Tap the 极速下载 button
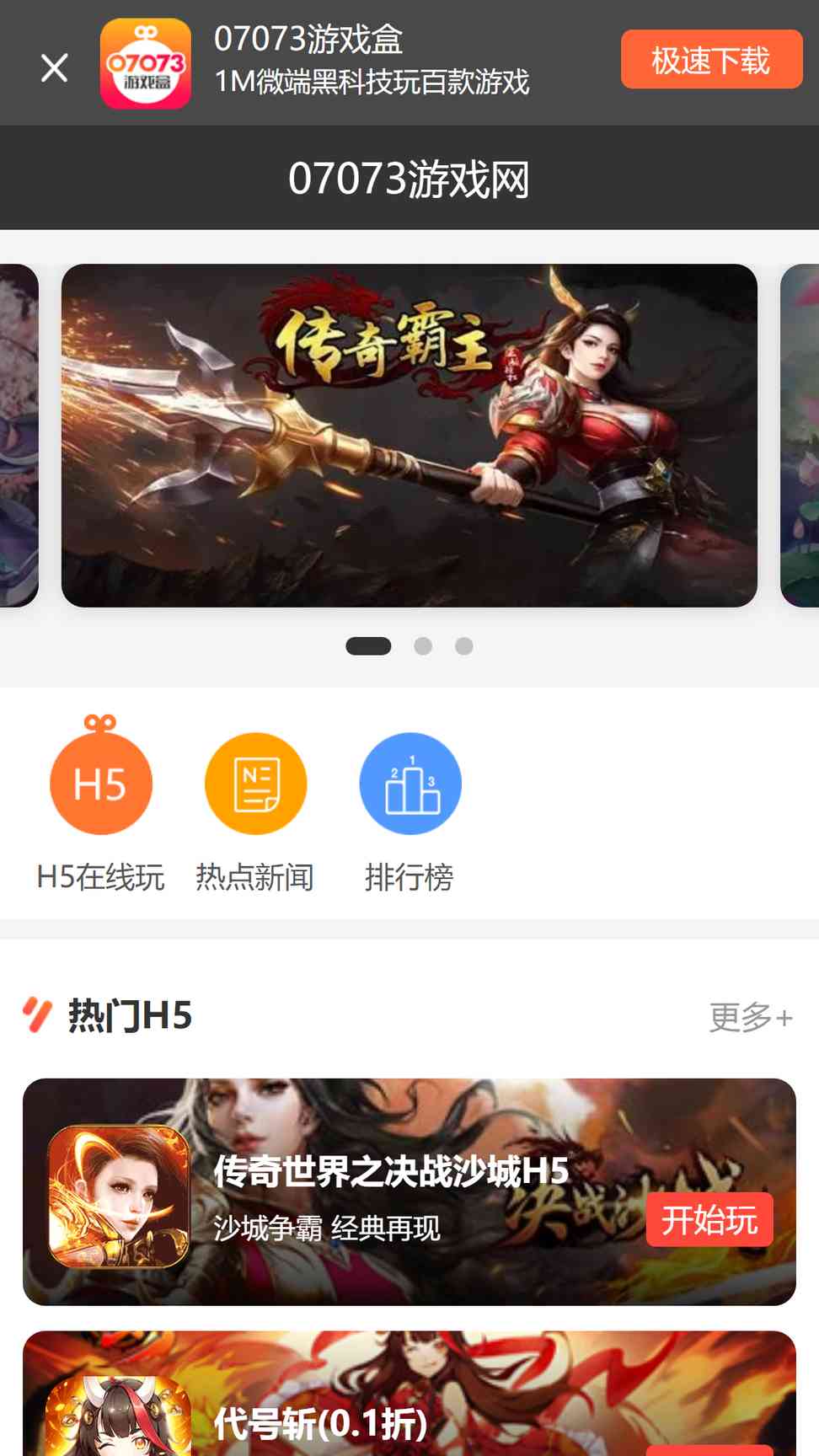The image size is (819, 1456). pyautogui.click(x=711, y=60)
